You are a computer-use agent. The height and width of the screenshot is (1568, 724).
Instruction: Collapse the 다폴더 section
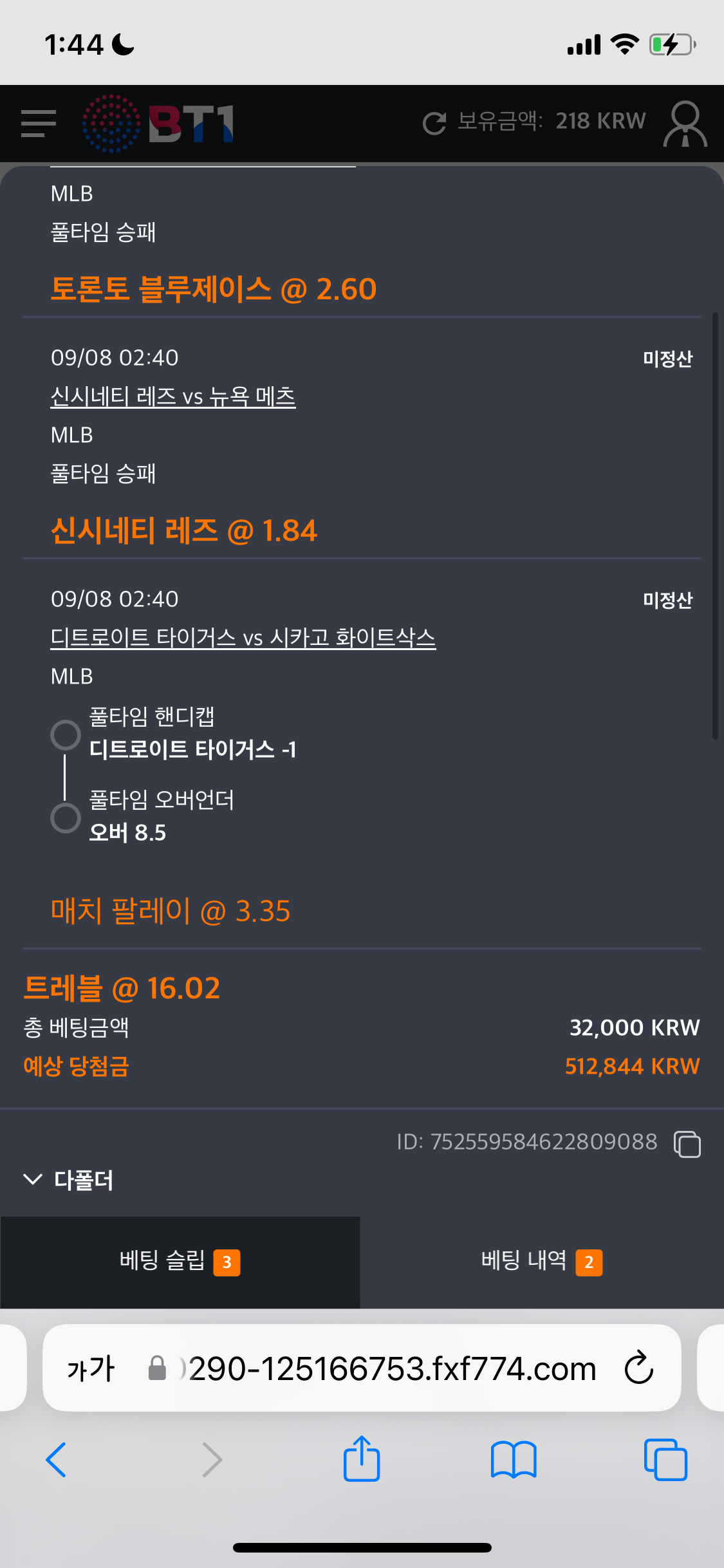point(69,1180)
